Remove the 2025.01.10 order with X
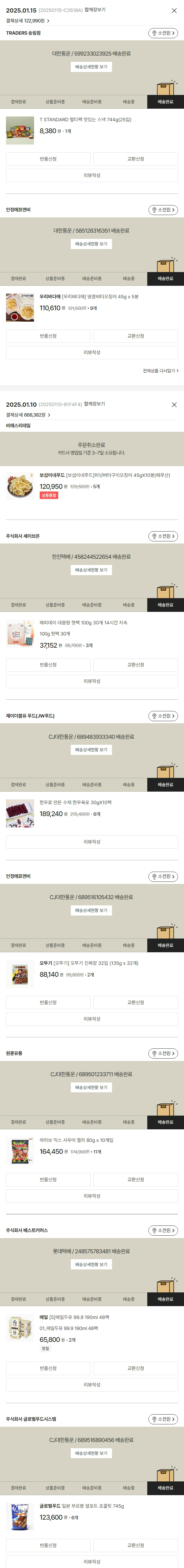The image size is (184, 1568). pyautogui.click(x=174, y=405)
